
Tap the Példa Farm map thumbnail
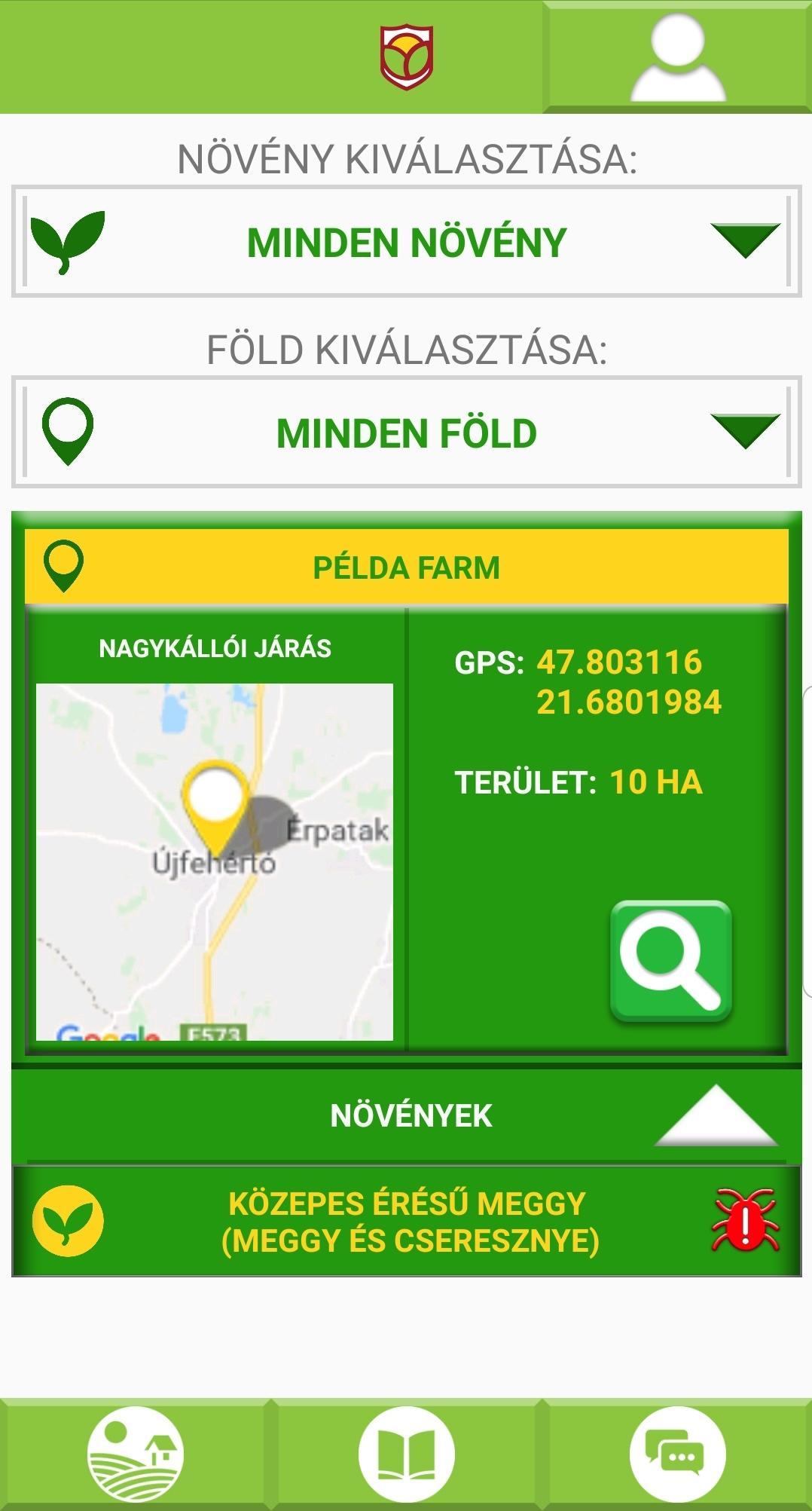215,861
